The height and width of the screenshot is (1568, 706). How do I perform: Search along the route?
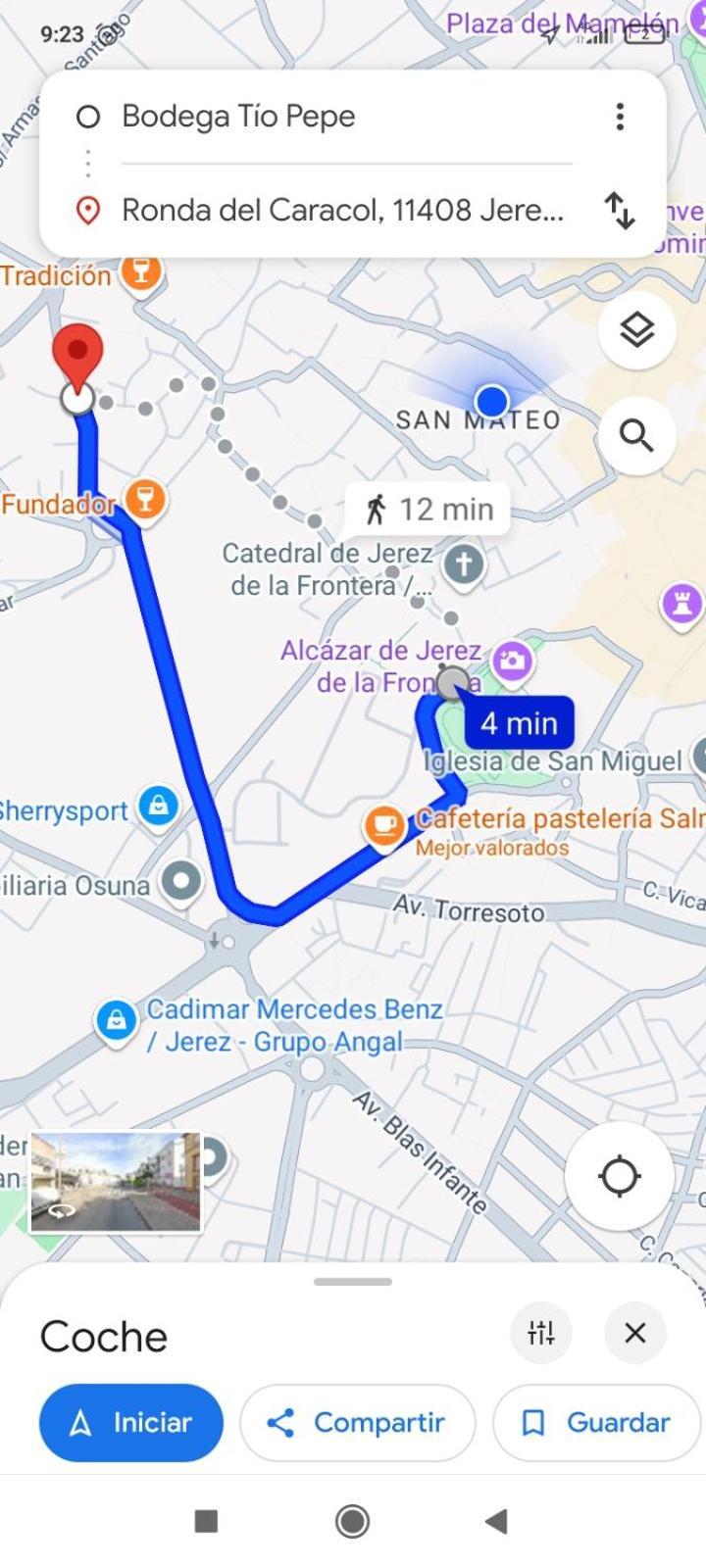tap(637, 435)
